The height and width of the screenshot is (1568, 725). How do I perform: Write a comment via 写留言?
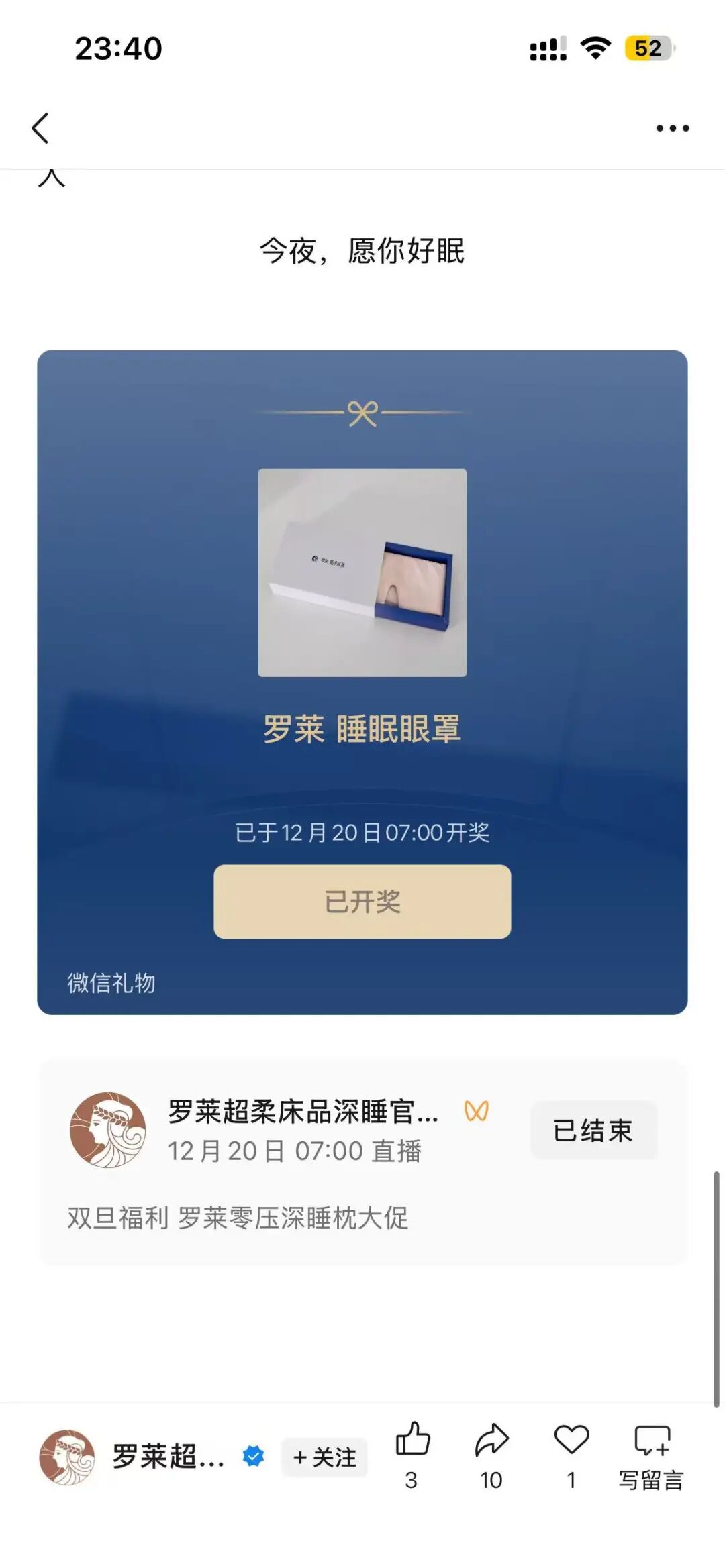(x=651, y=1453)
